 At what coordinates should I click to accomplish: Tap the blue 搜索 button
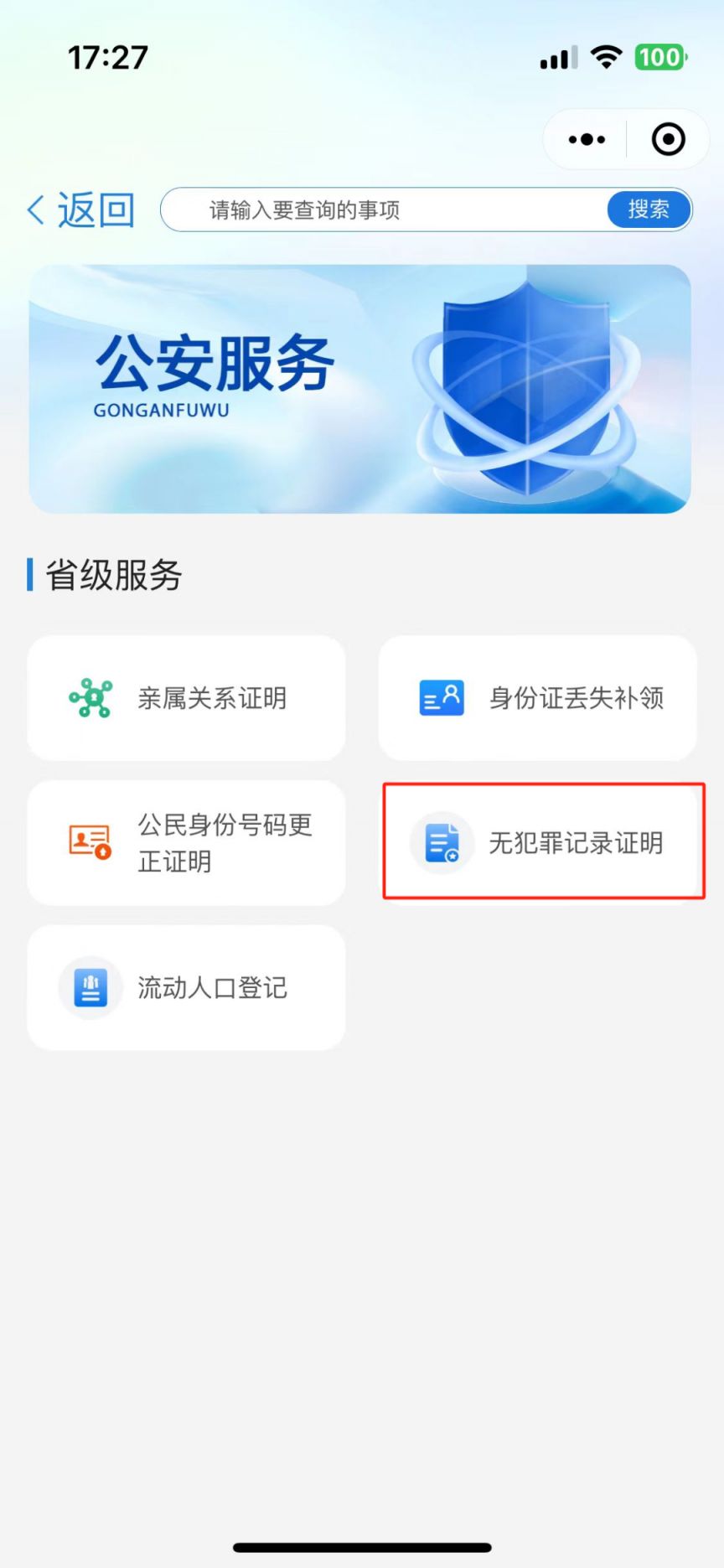coord(648,210)
